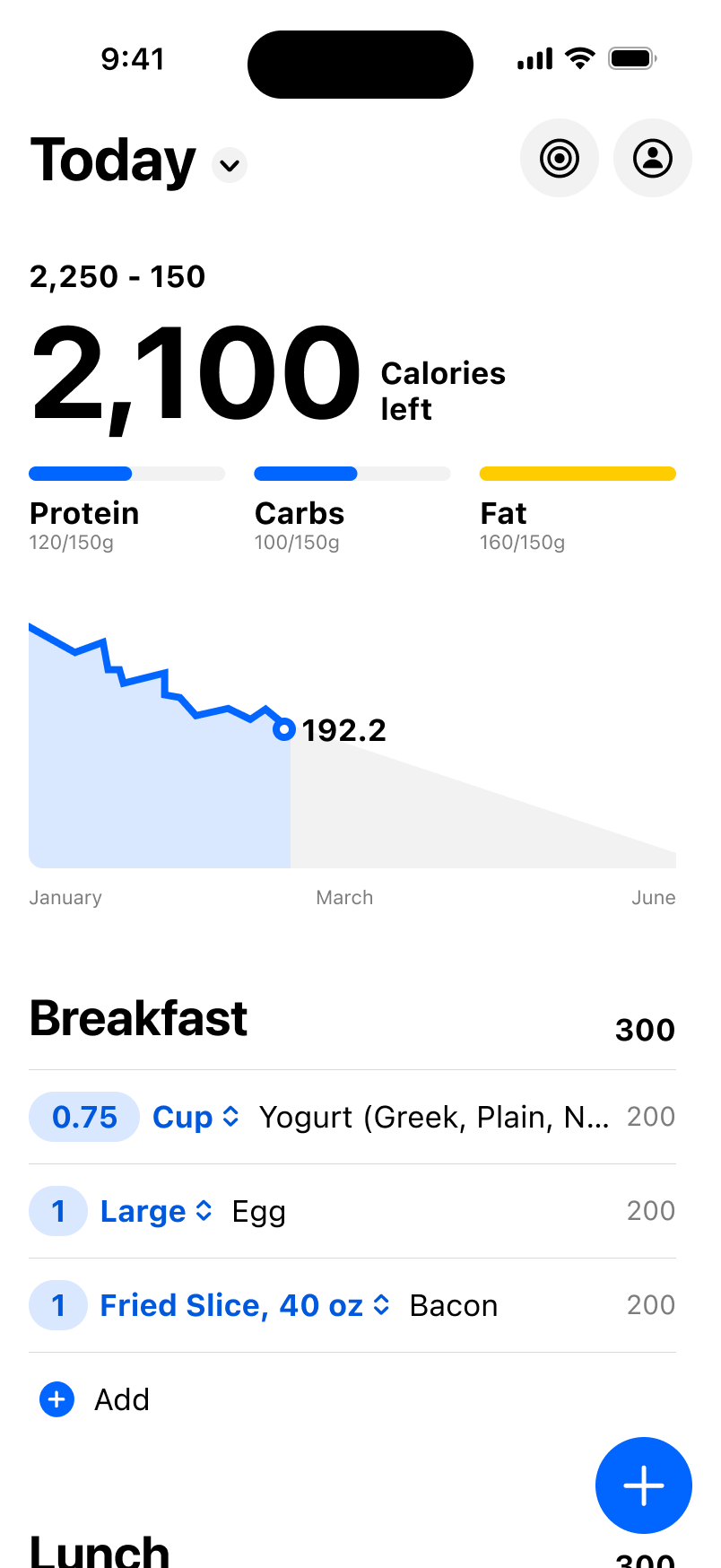
Task: Tap Add to insert a breakfast item
Action: tap(122, 1399)
